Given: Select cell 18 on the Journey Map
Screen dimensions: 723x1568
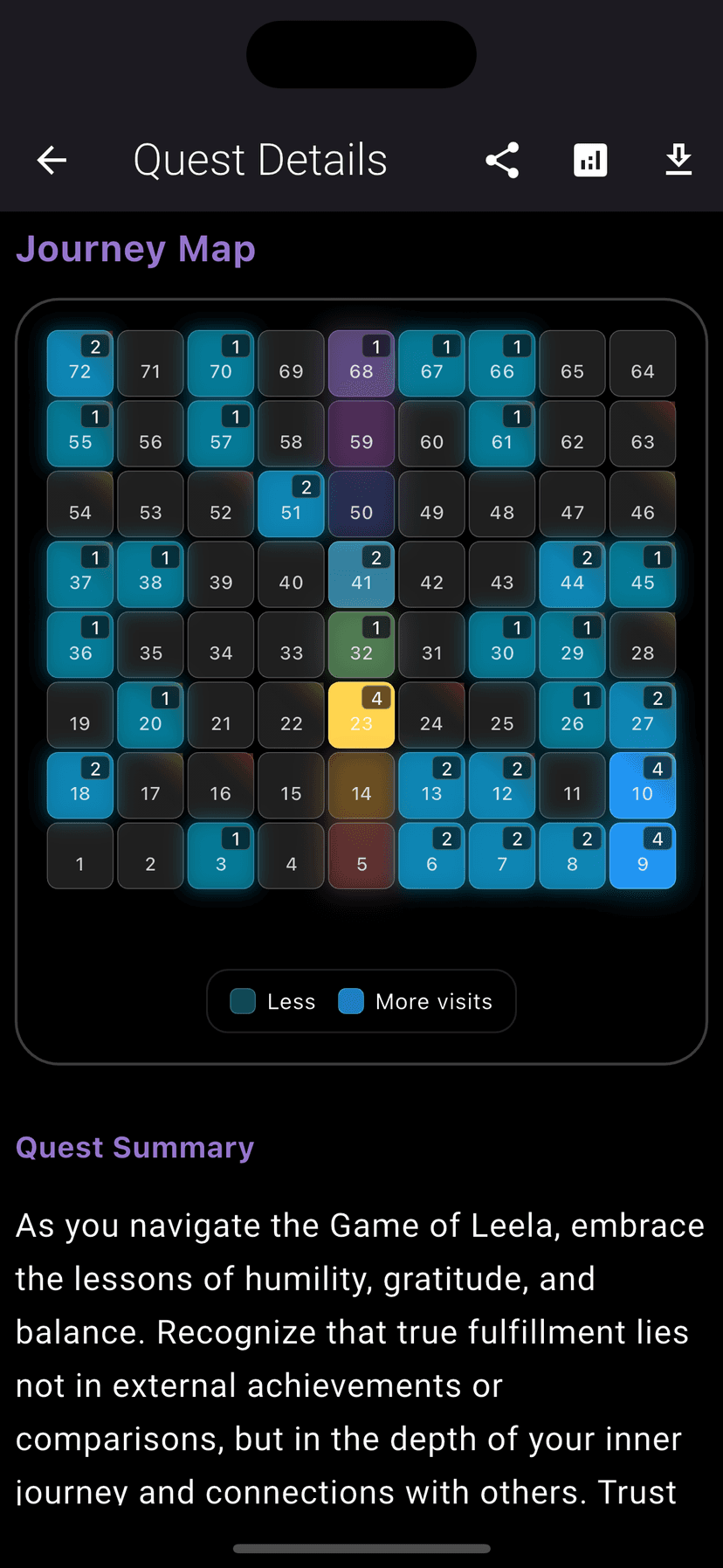Looking at the screenshot, I should click(x=80, y=785).
